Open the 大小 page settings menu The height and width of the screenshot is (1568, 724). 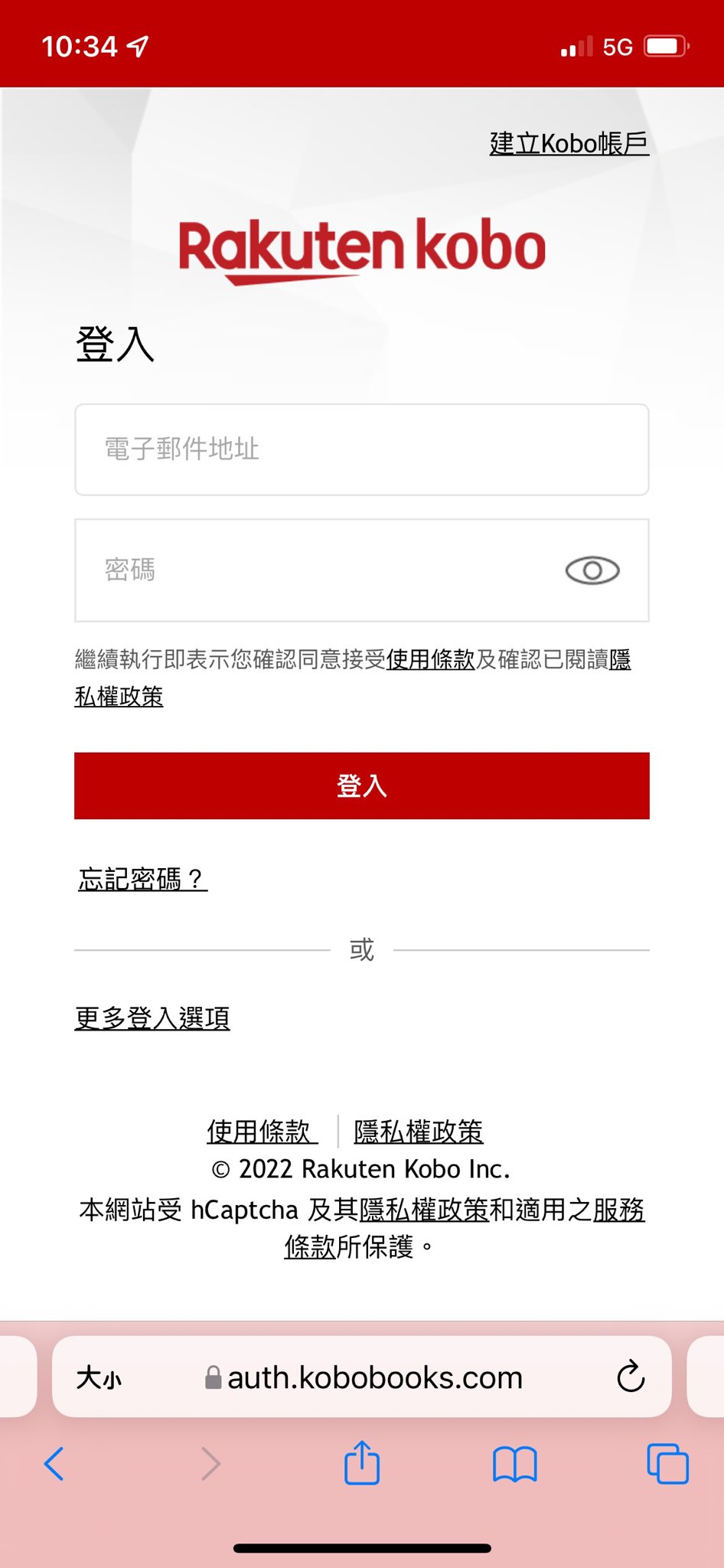[x=99, y=1378]
